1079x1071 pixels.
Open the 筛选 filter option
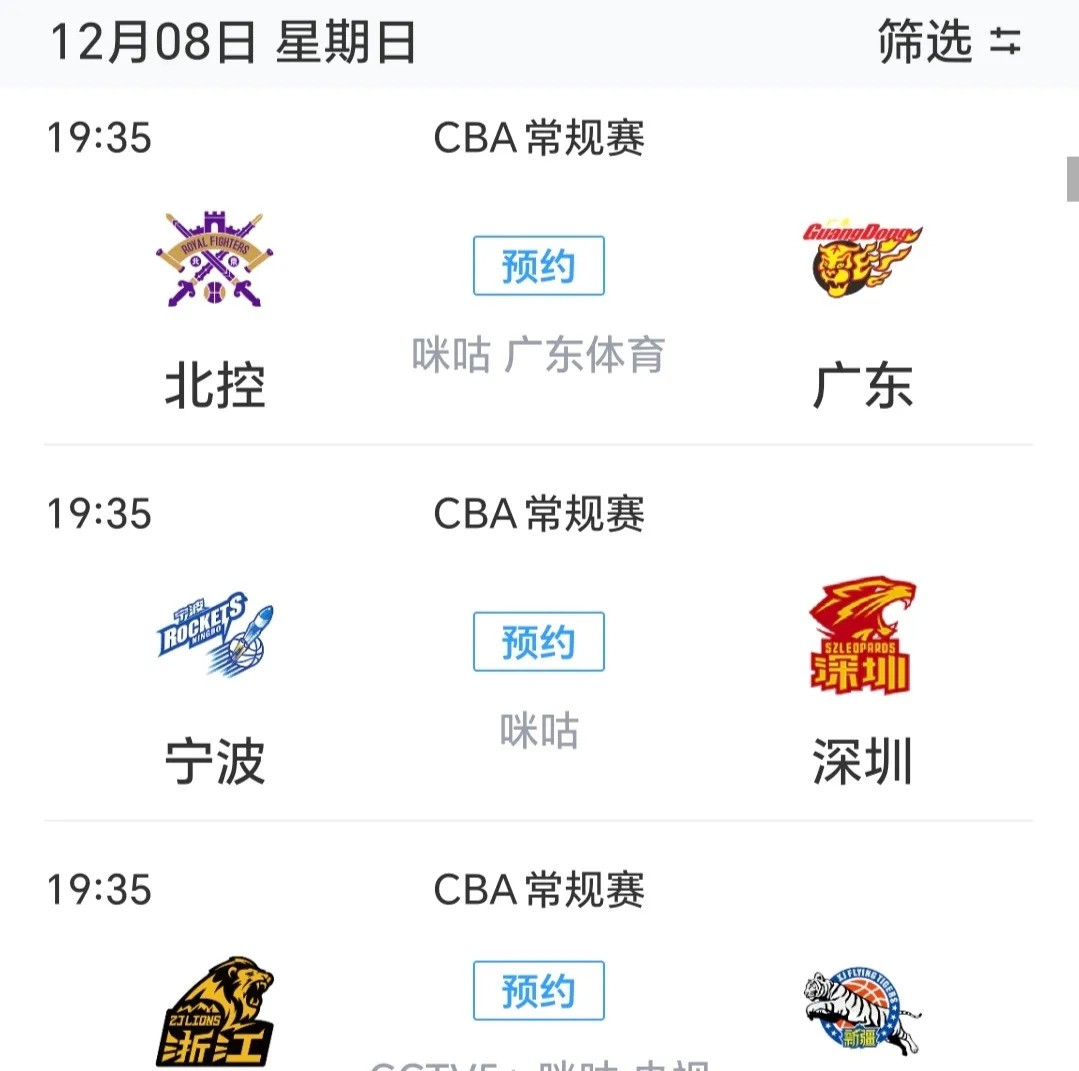coord(949,42)
